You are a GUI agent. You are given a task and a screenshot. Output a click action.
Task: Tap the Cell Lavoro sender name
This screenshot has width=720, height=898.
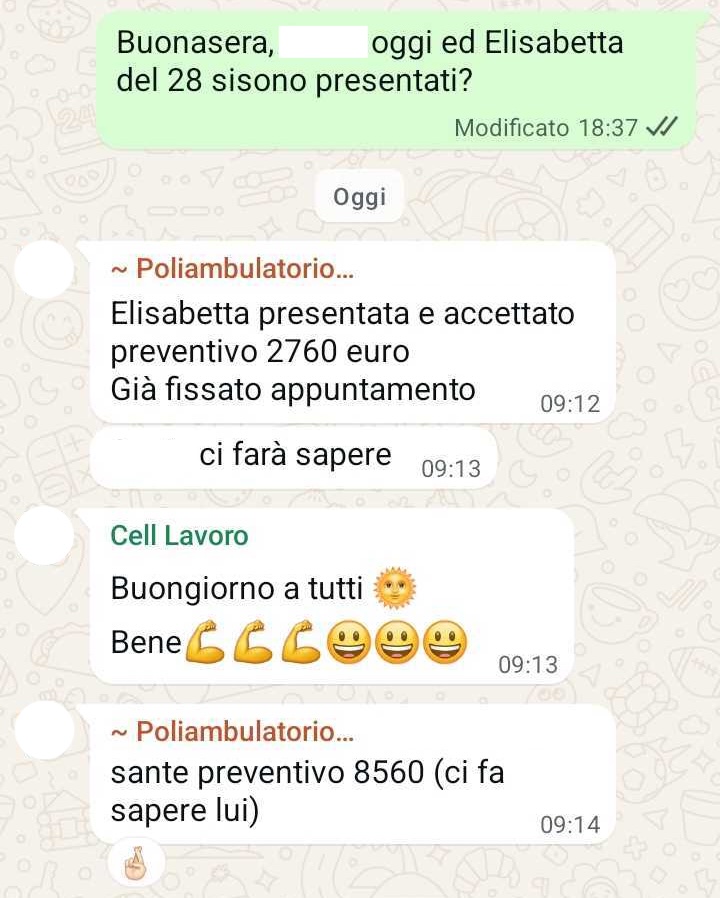tap(179, 536)
